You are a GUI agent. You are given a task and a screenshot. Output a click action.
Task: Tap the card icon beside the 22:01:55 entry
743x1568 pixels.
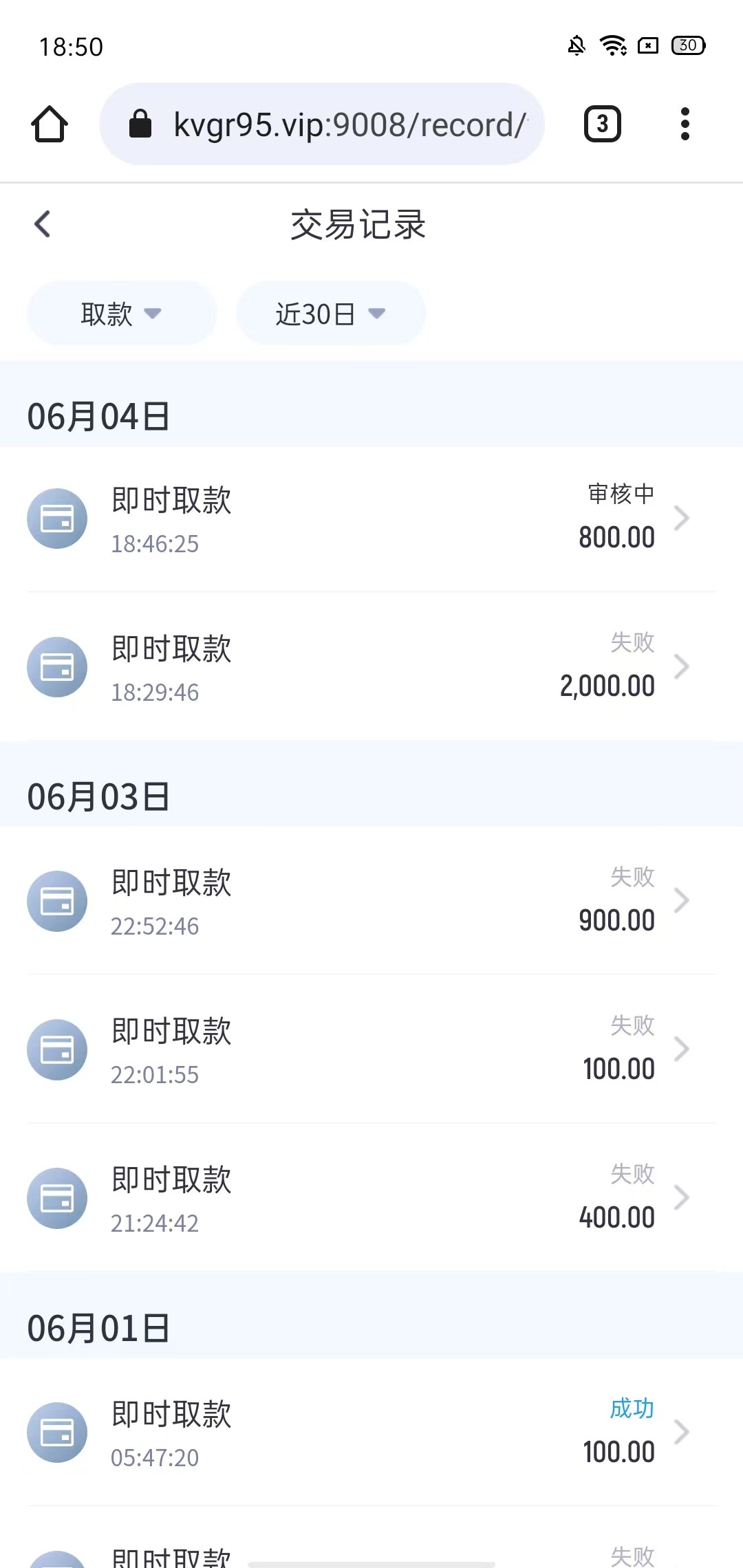click(57, 1049)
